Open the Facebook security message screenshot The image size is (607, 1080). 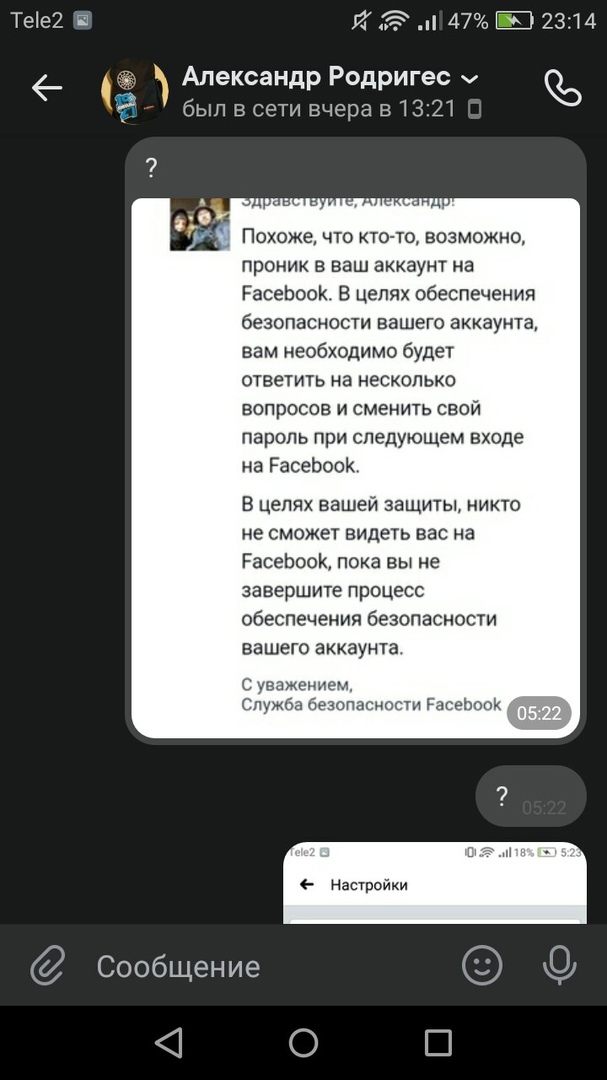(x=355, y=467)
